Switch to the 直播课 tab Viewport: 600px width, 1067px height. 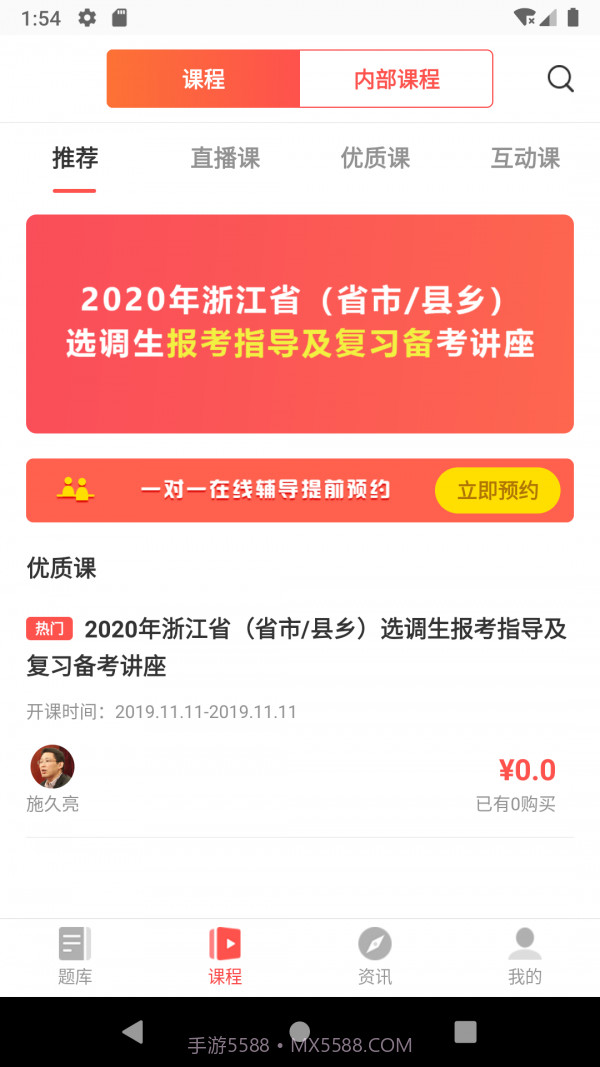coord(225,158)
